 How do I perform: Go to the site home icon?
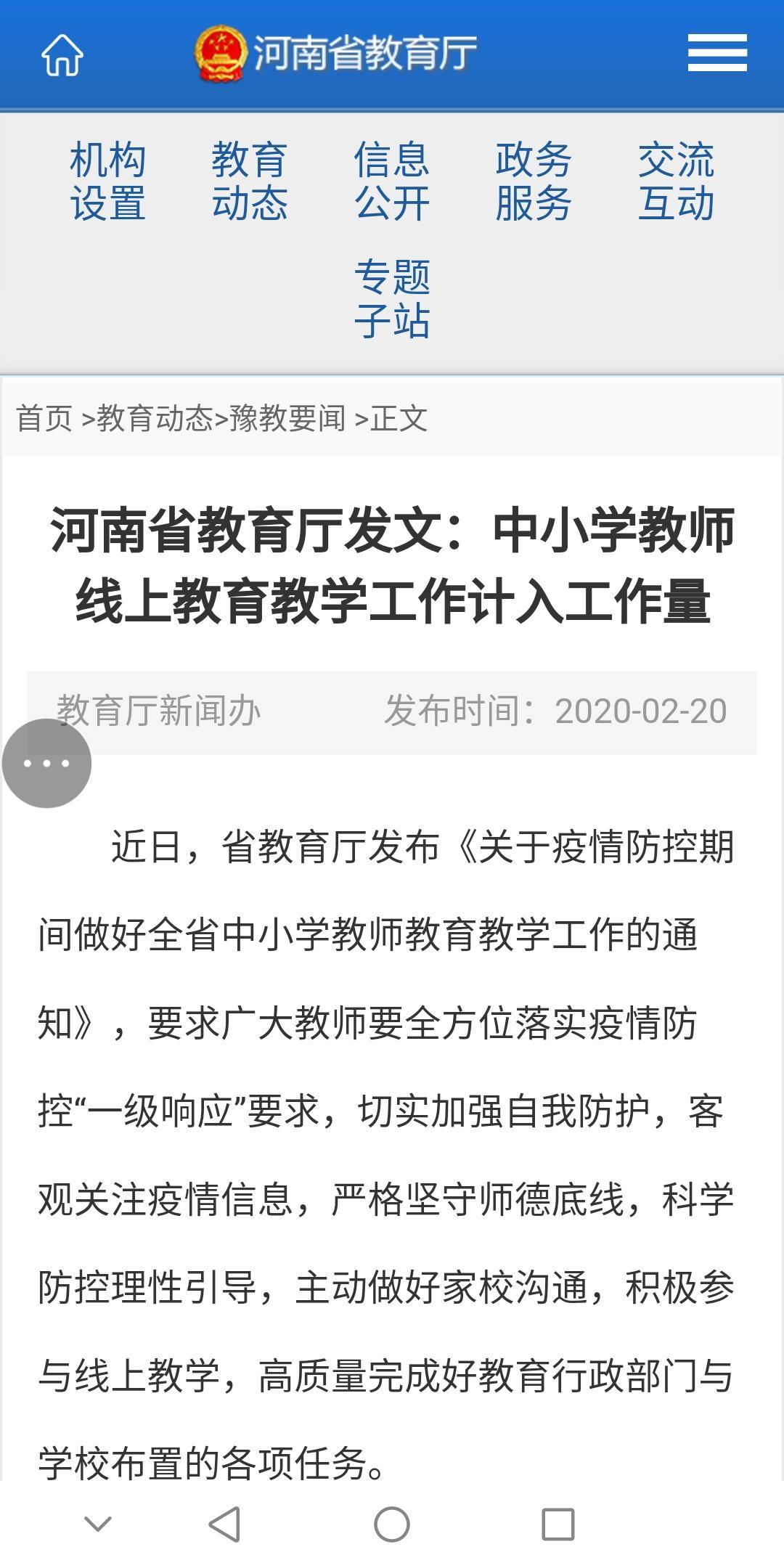(62, 54)
